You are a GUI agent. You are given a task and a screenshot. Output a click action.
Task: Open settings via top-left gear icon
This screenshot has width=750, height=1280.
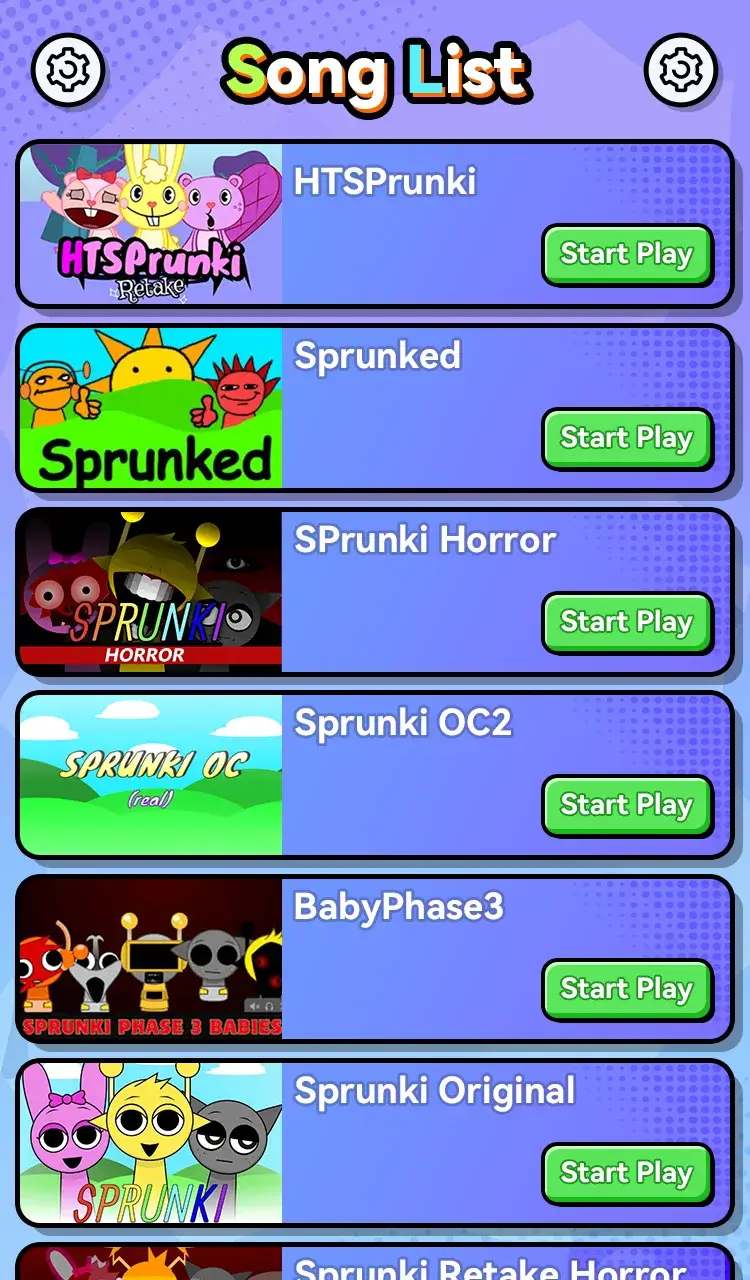pyautogui.click(x=69, y=70)
